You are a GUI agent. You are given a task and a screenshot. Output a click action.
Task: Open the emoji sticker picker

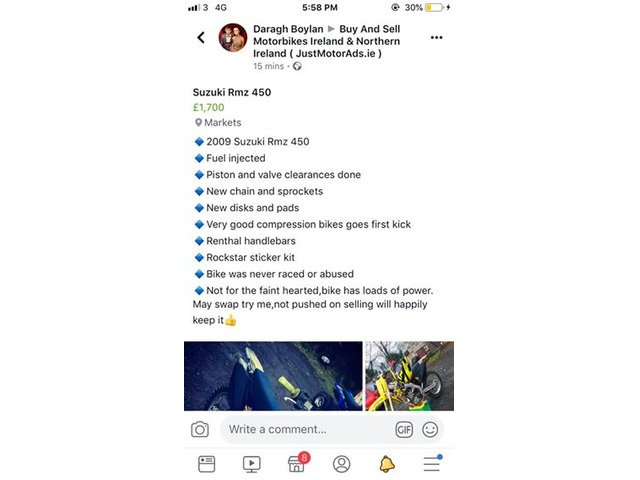(430, 429)
